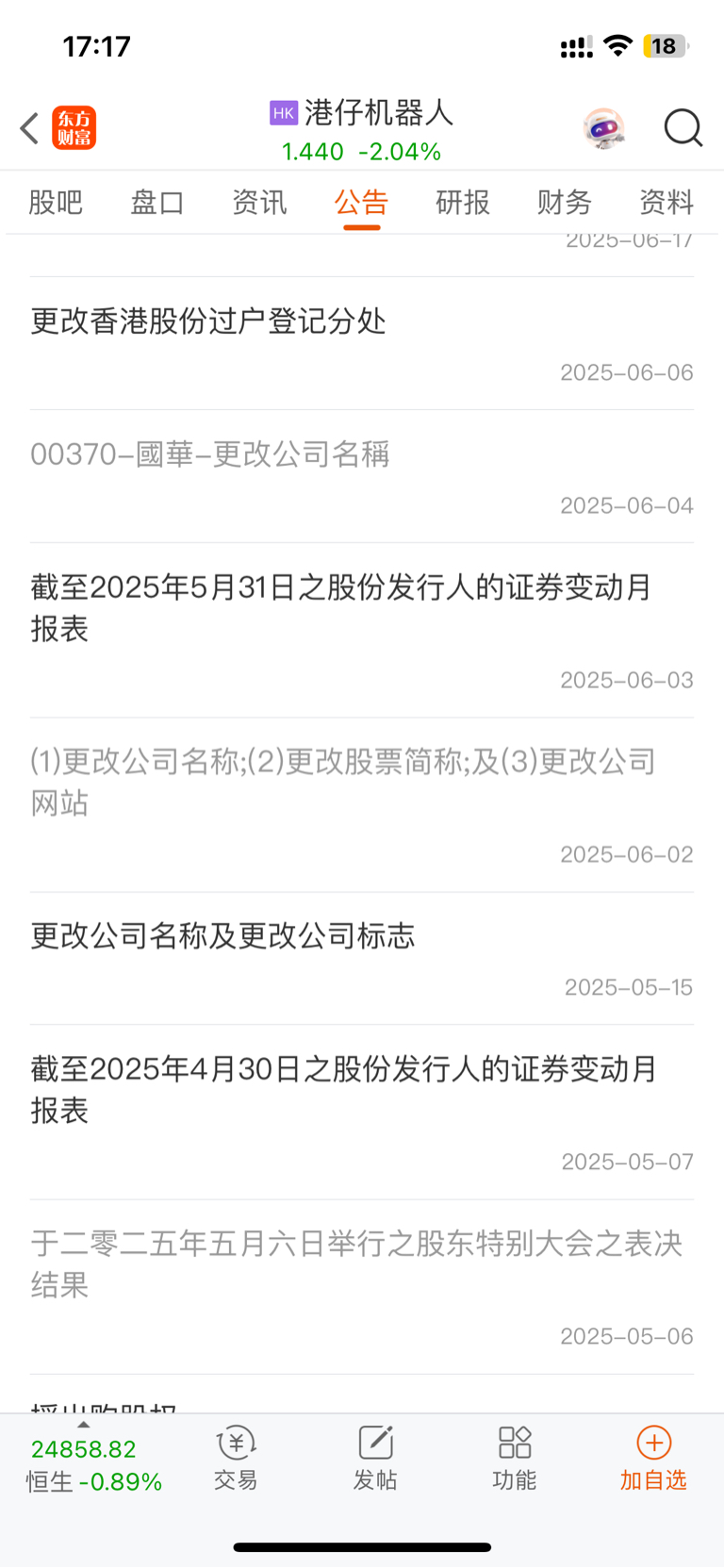Go back using the top-left arrow

(29, 128)
